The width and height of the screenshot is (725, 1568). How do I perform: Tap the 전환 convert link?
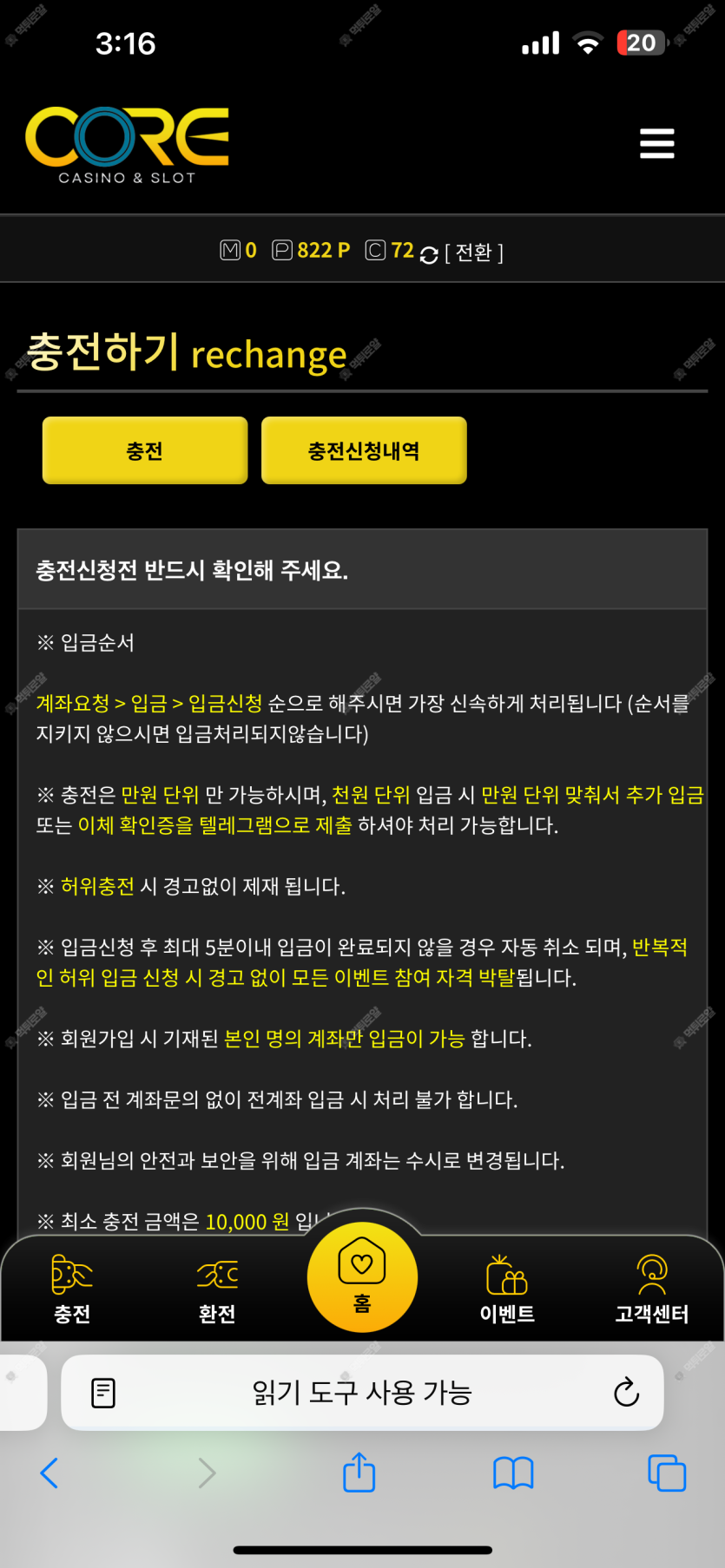(x=473, y=253)
